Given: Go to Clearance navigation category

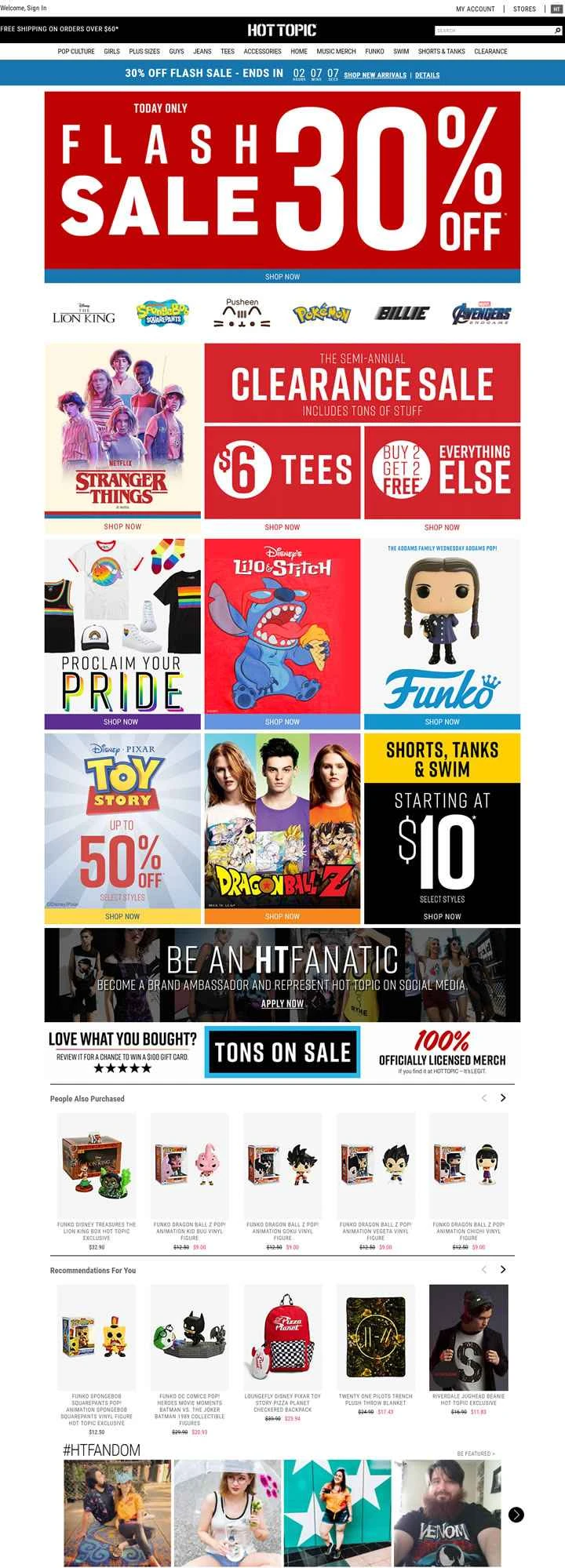Looking at the screenshot, I should pos(490,51).
